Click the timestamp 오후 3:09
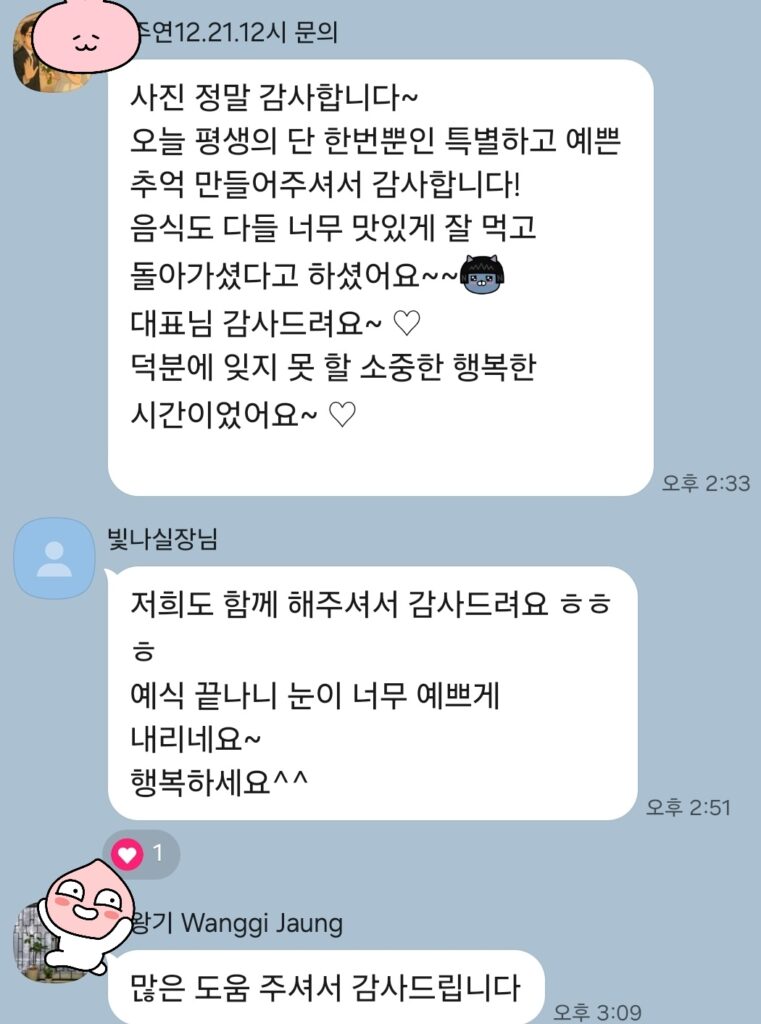Image resolution: width=761 pixels, height=1024 pixels. coord(599,1010)
